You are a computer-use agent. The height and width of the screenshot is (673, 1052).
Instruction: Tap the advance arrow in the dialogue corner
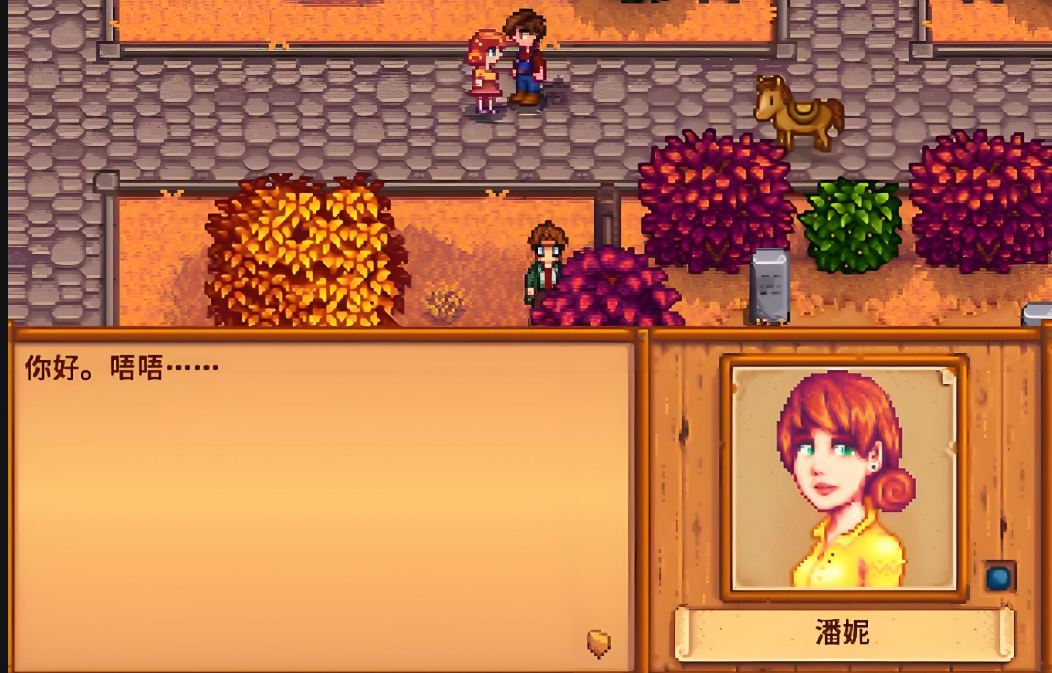click(x=598, y=643)
